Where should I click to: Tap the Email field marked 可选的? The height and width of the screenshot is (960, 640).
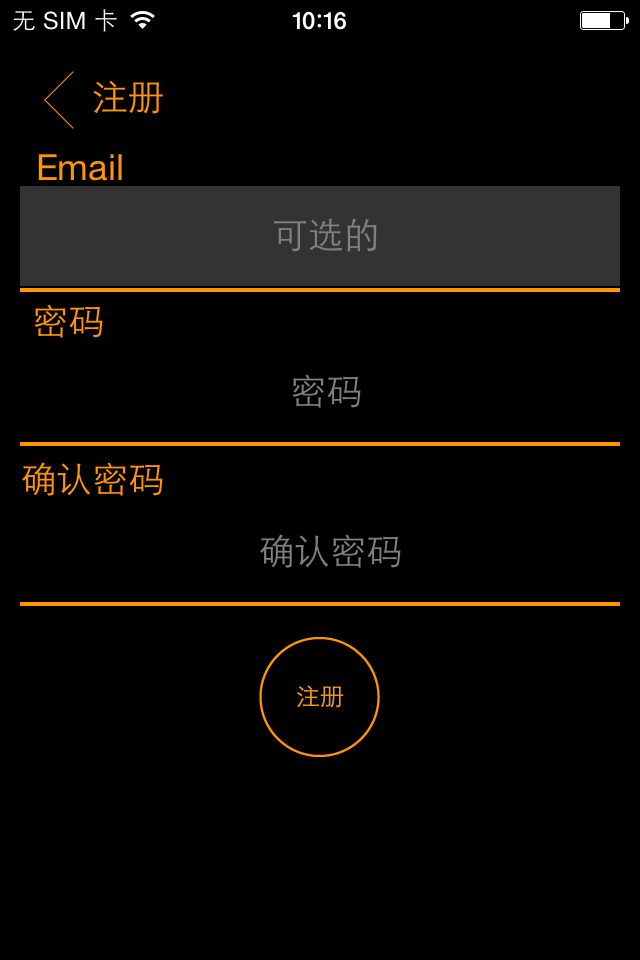320,236
